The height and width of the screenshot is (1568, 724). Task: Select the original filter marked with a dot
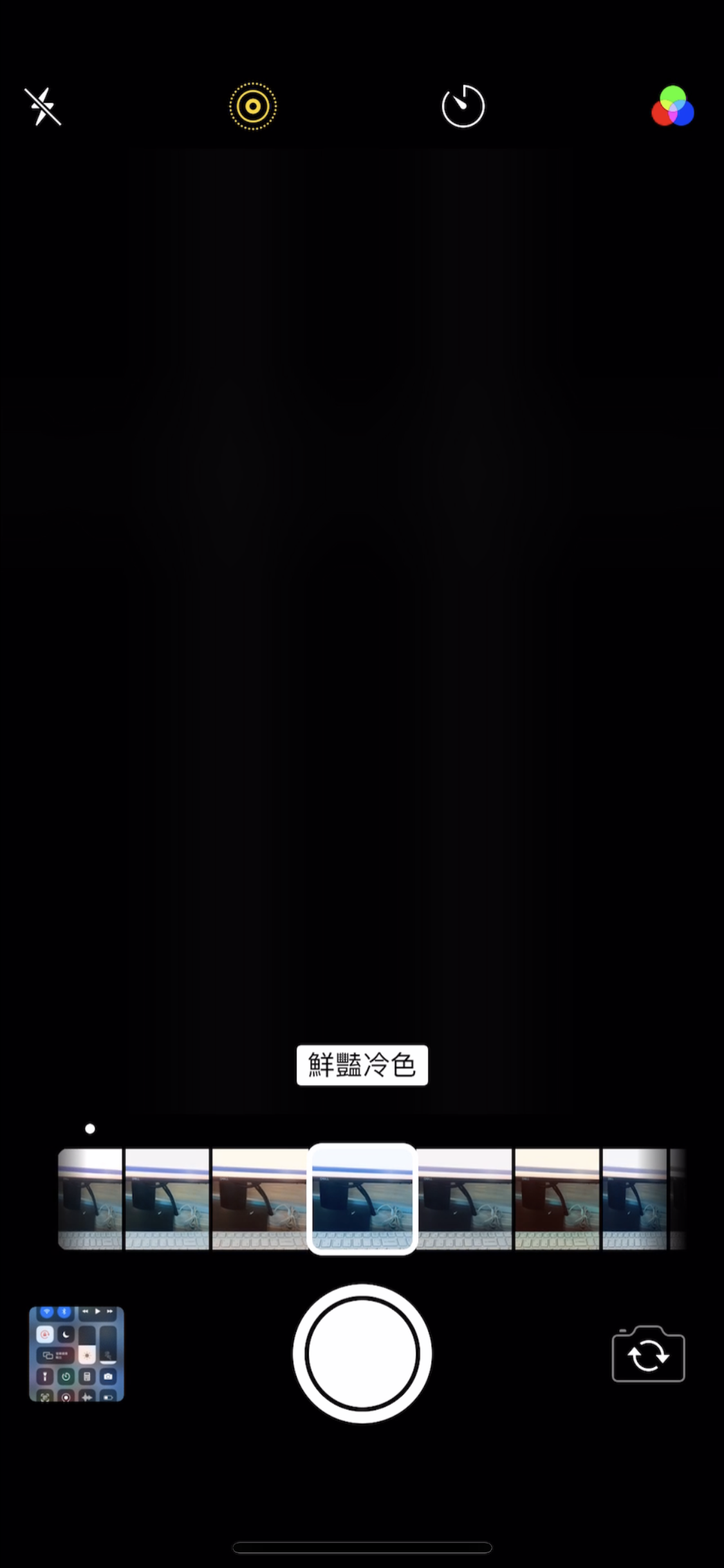tap(90, 1199)
